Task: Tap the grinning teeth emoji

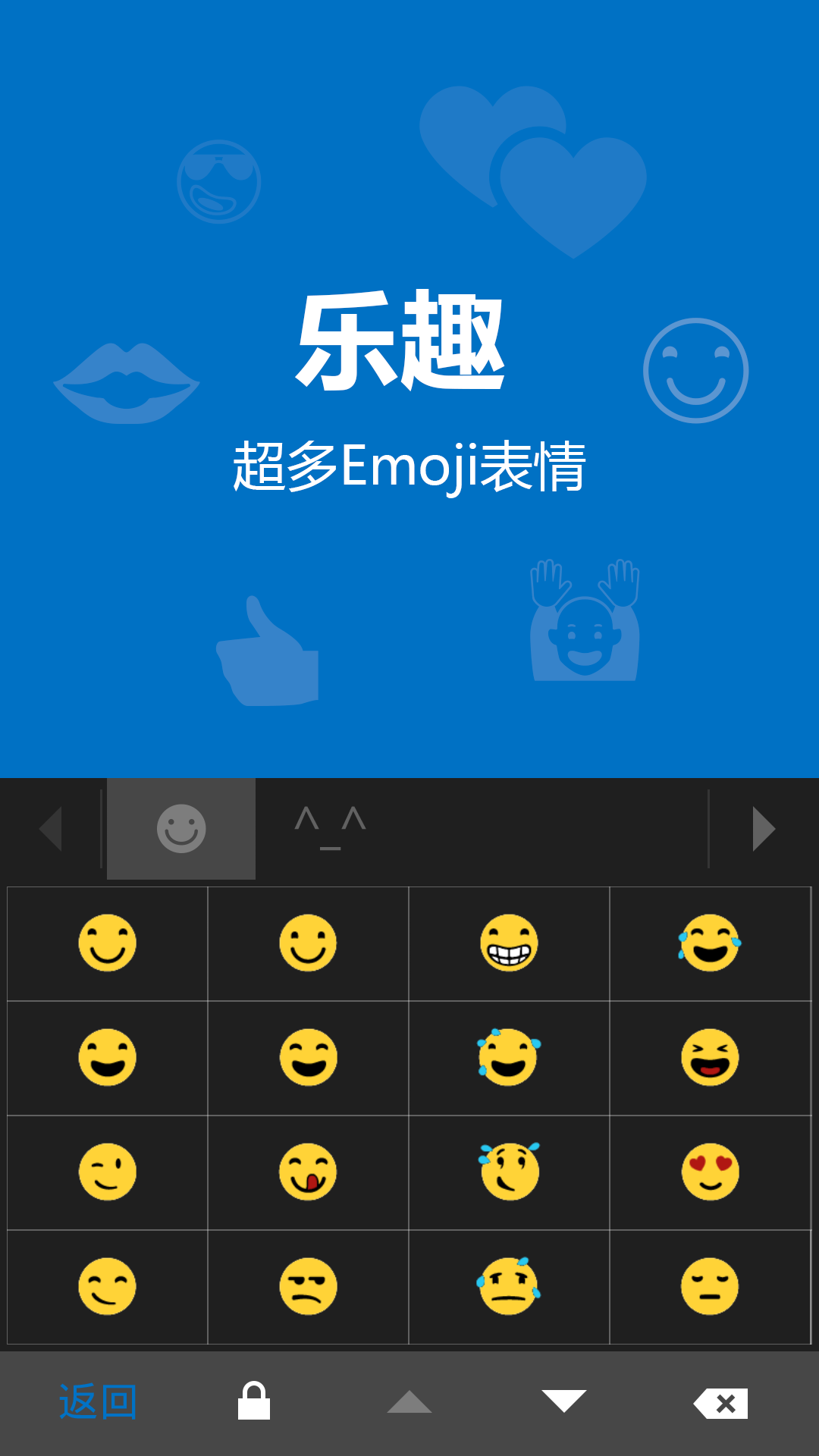Action: point(510,943)
